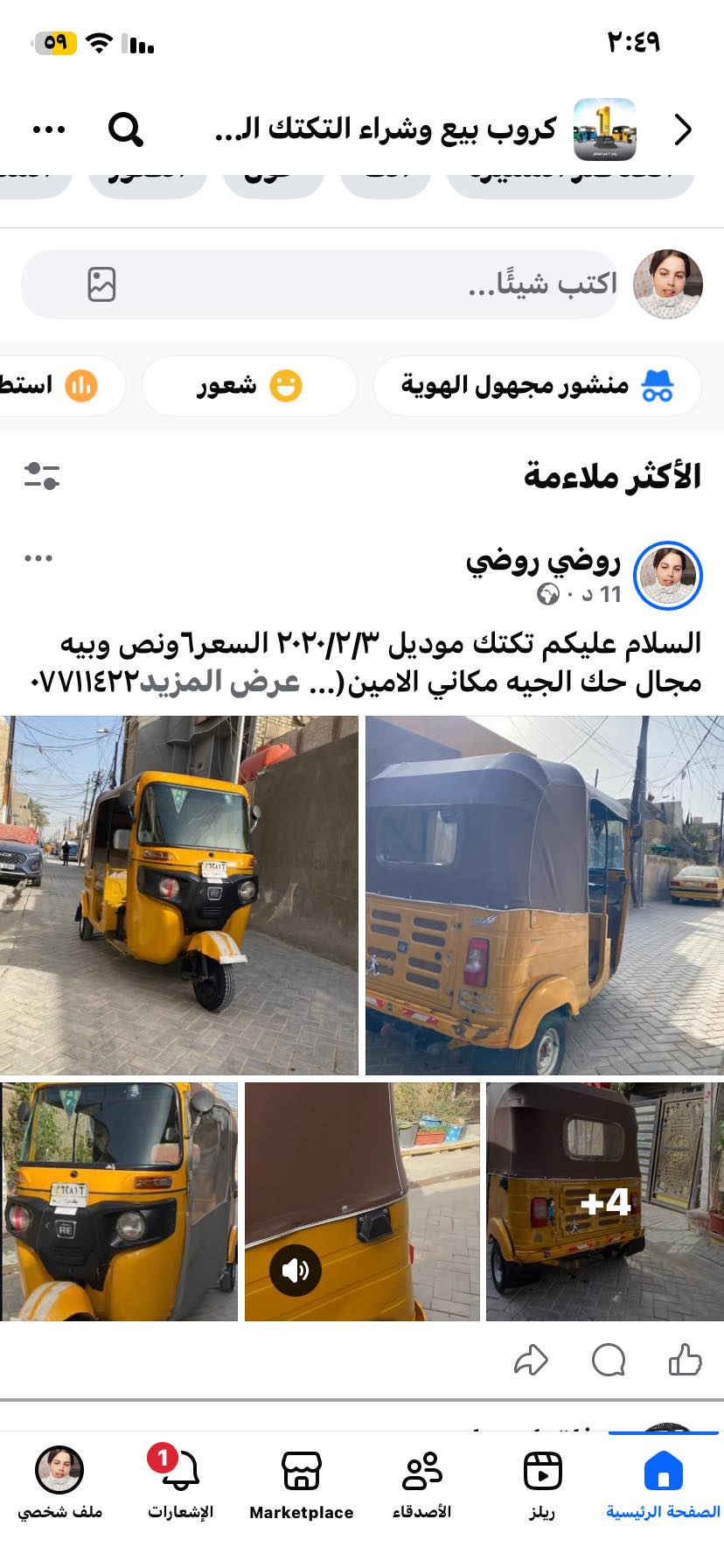Open the tuk-tuk photo tile marked +4

(x=604, y=1201)
